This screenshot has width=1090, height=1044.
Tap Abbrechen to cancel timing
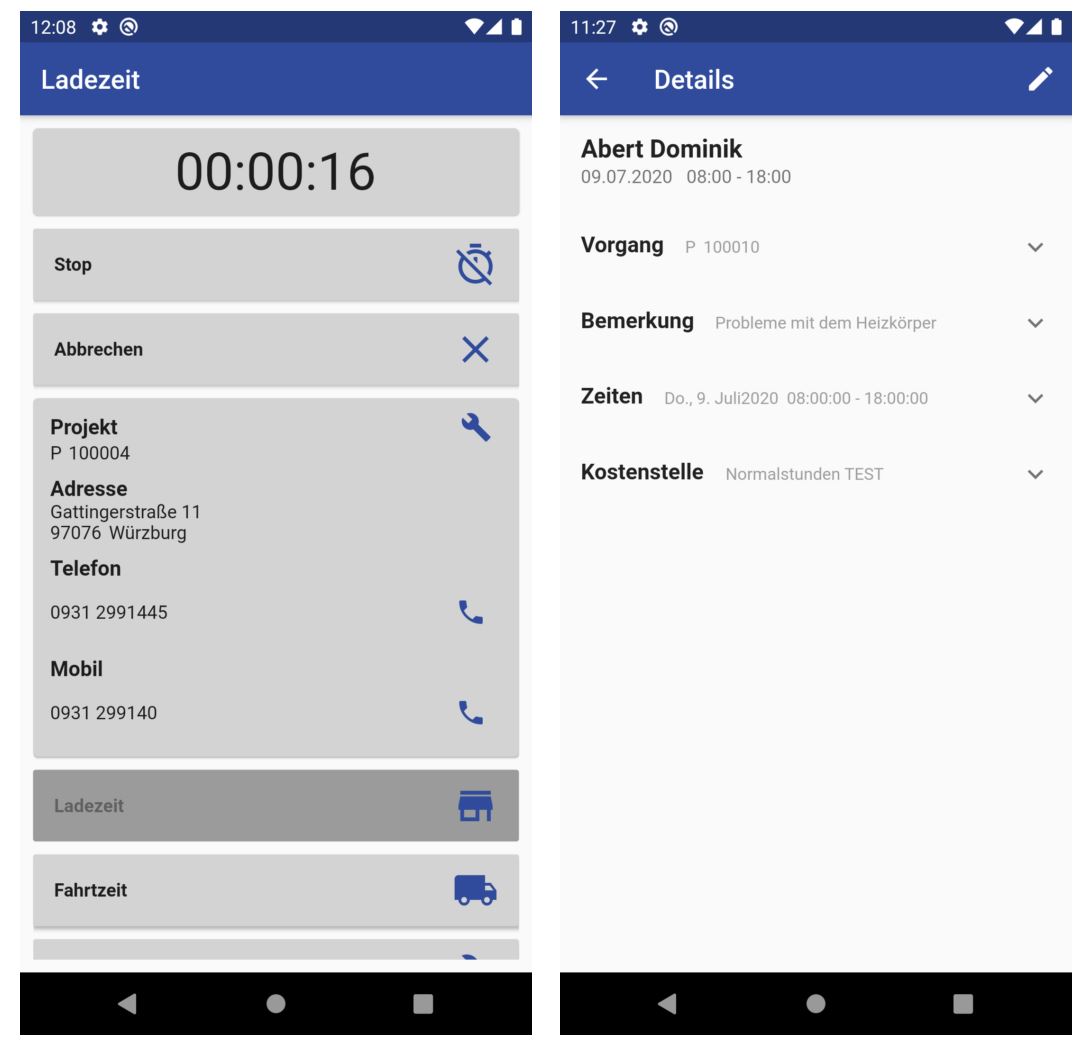click(275, 349)
